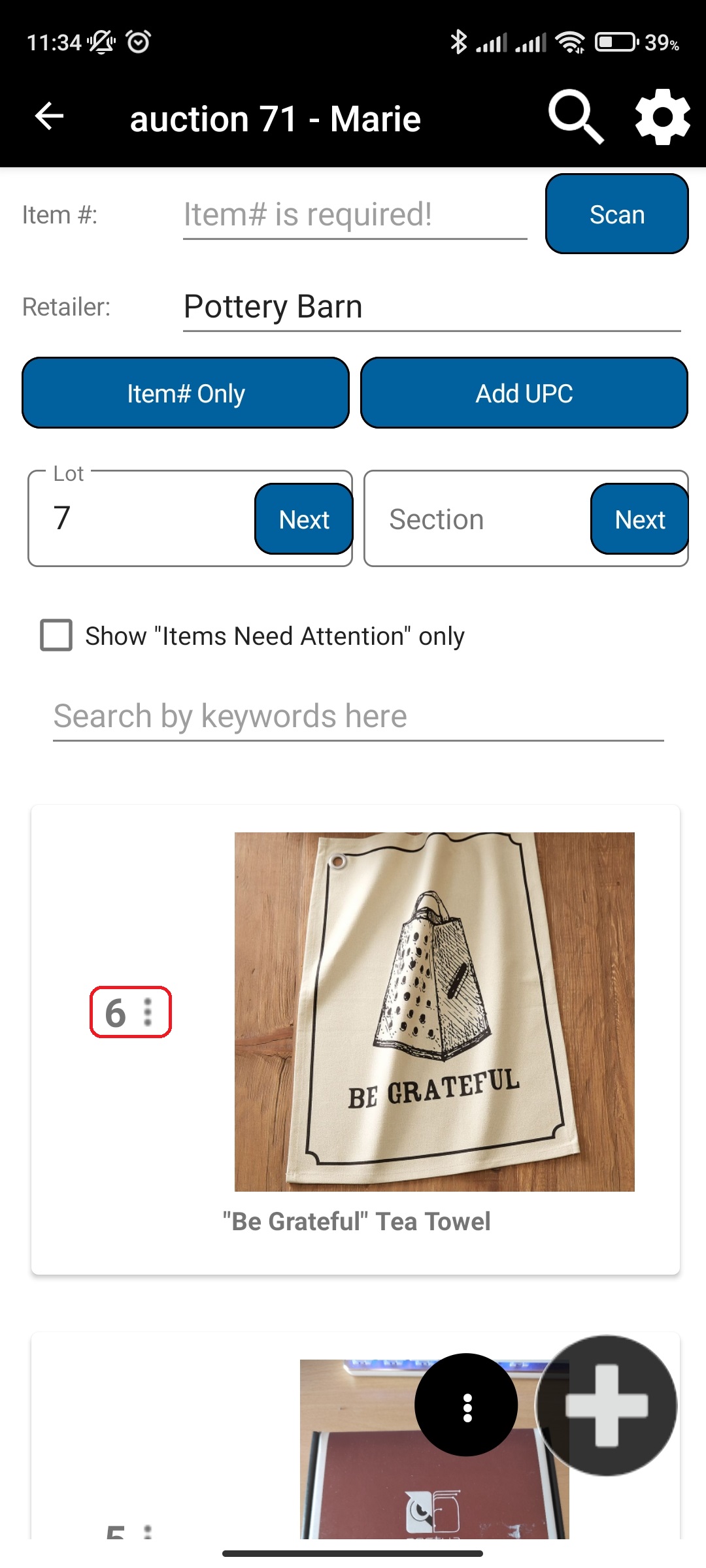Image resolution: width=706 pixels, height=1568 pixels.
Task: Go back using the arrow icon
Action: (x=50, y=118)
